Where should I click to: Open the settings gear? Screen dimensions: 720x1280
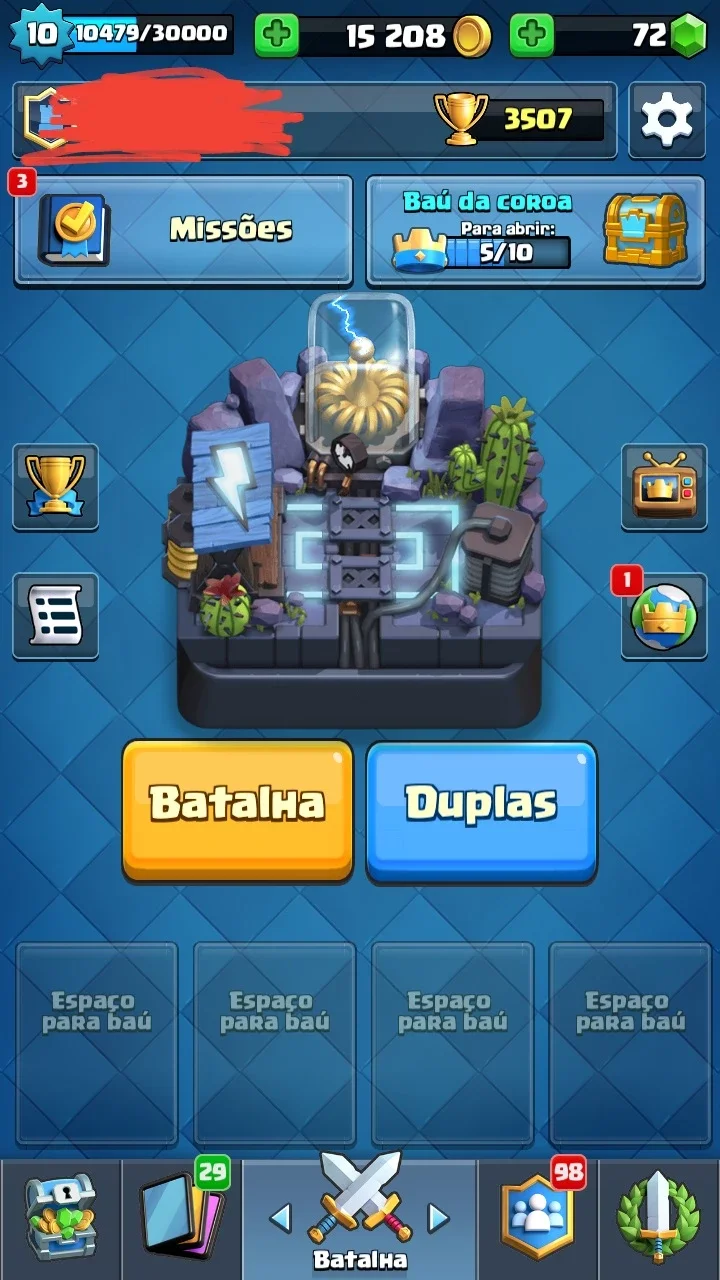666,120
